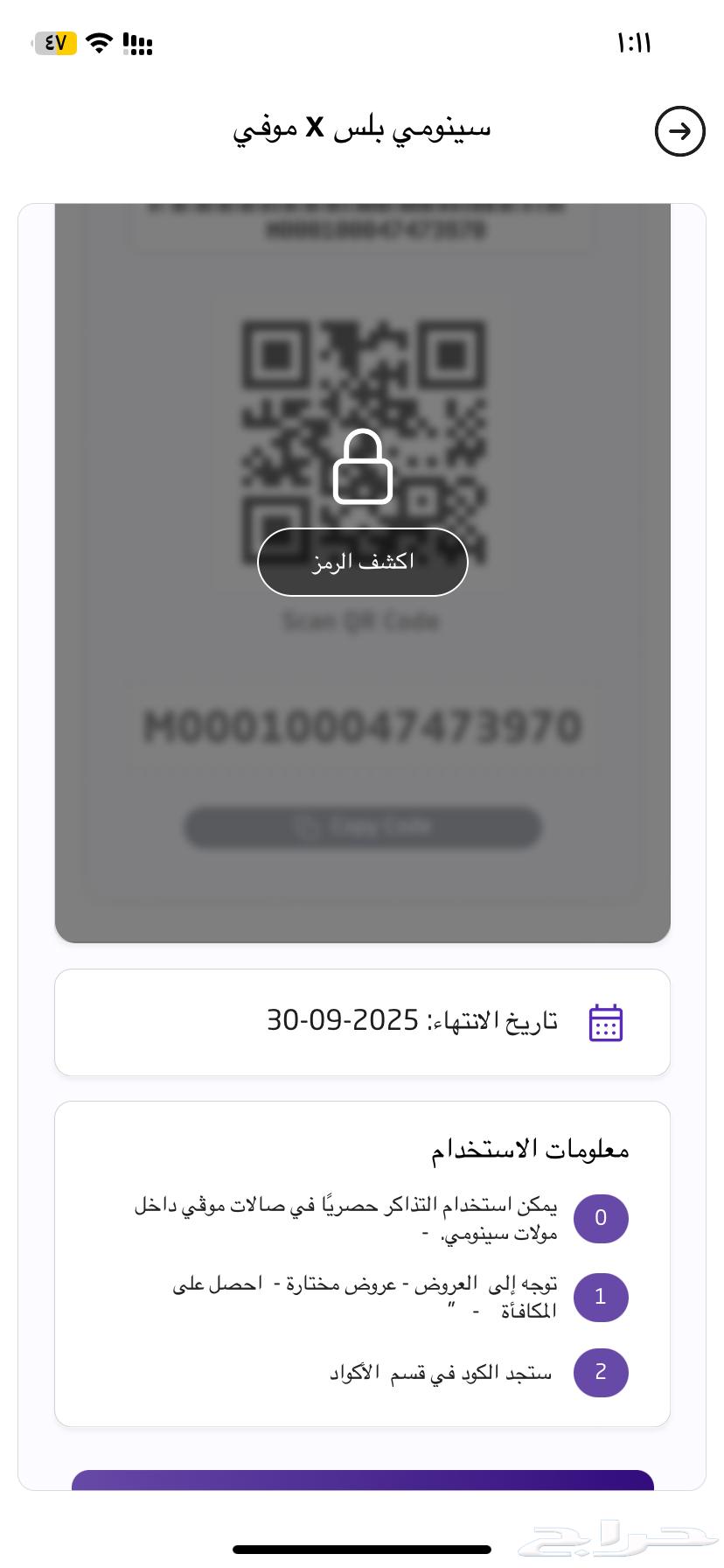Tap the home indicator bar at bottom

click(x=362, y=1549)
